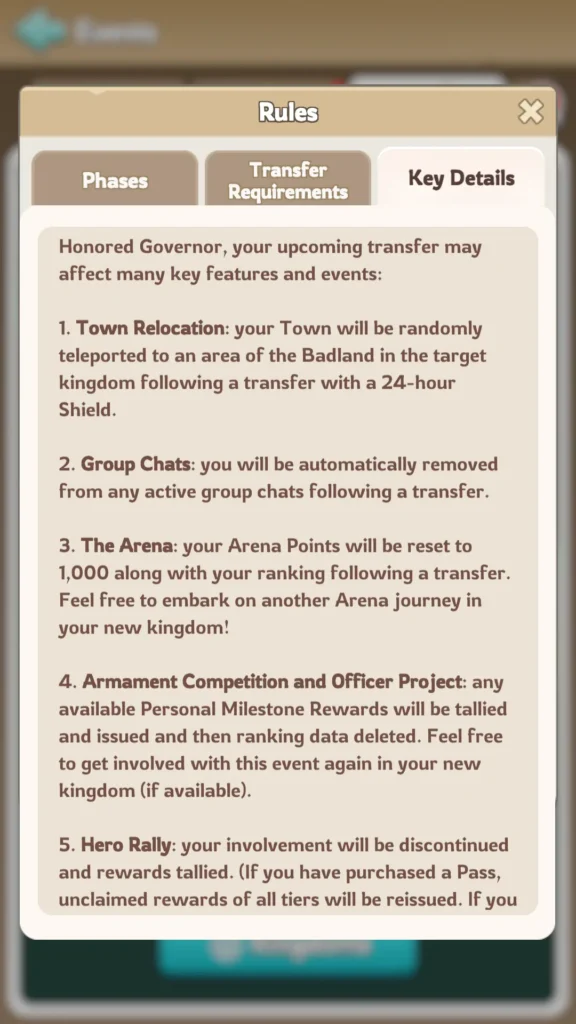
Task: Switch to the Phases tab
Action: [115, 179]
